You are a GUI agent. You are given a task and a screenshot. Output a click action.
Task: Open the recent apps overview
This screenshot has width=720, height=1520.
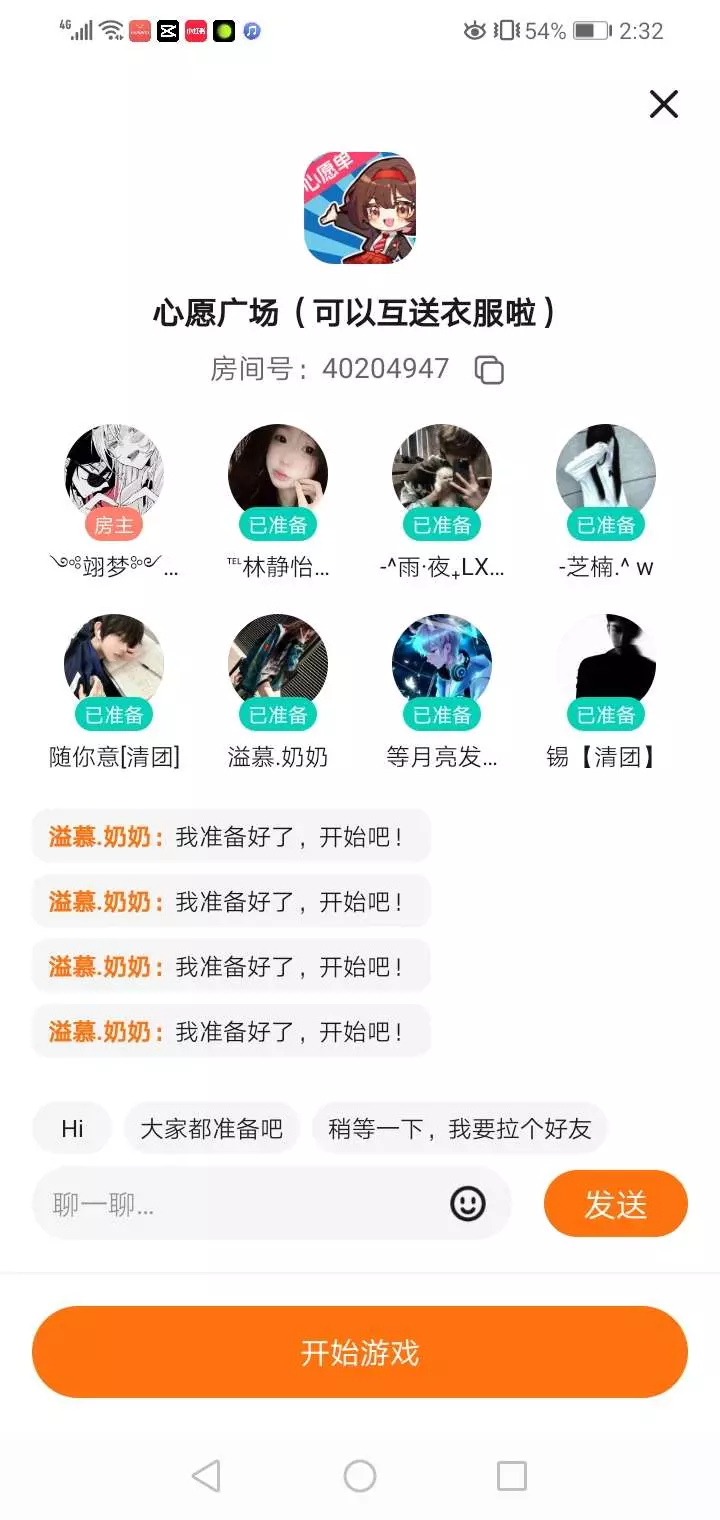click(512, 1476)
